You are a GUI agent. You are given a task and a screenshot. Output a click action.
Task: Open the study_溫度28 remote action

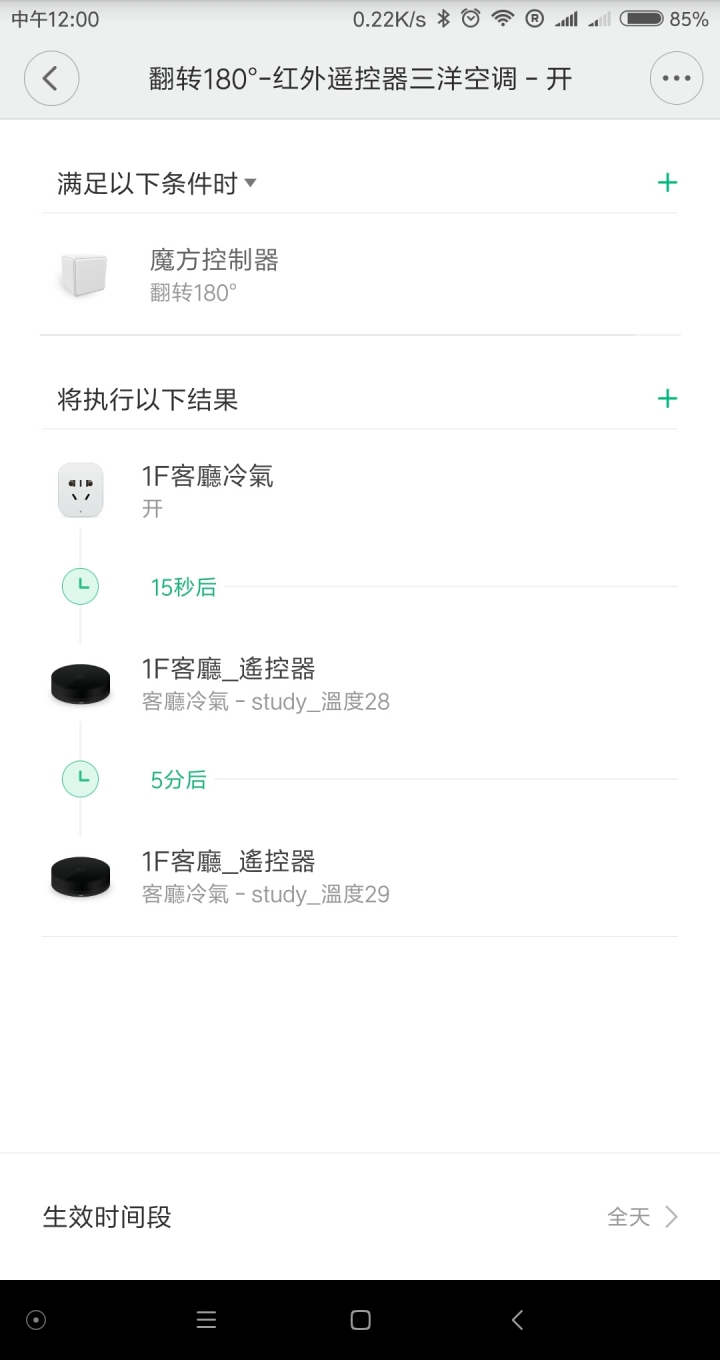360,683
